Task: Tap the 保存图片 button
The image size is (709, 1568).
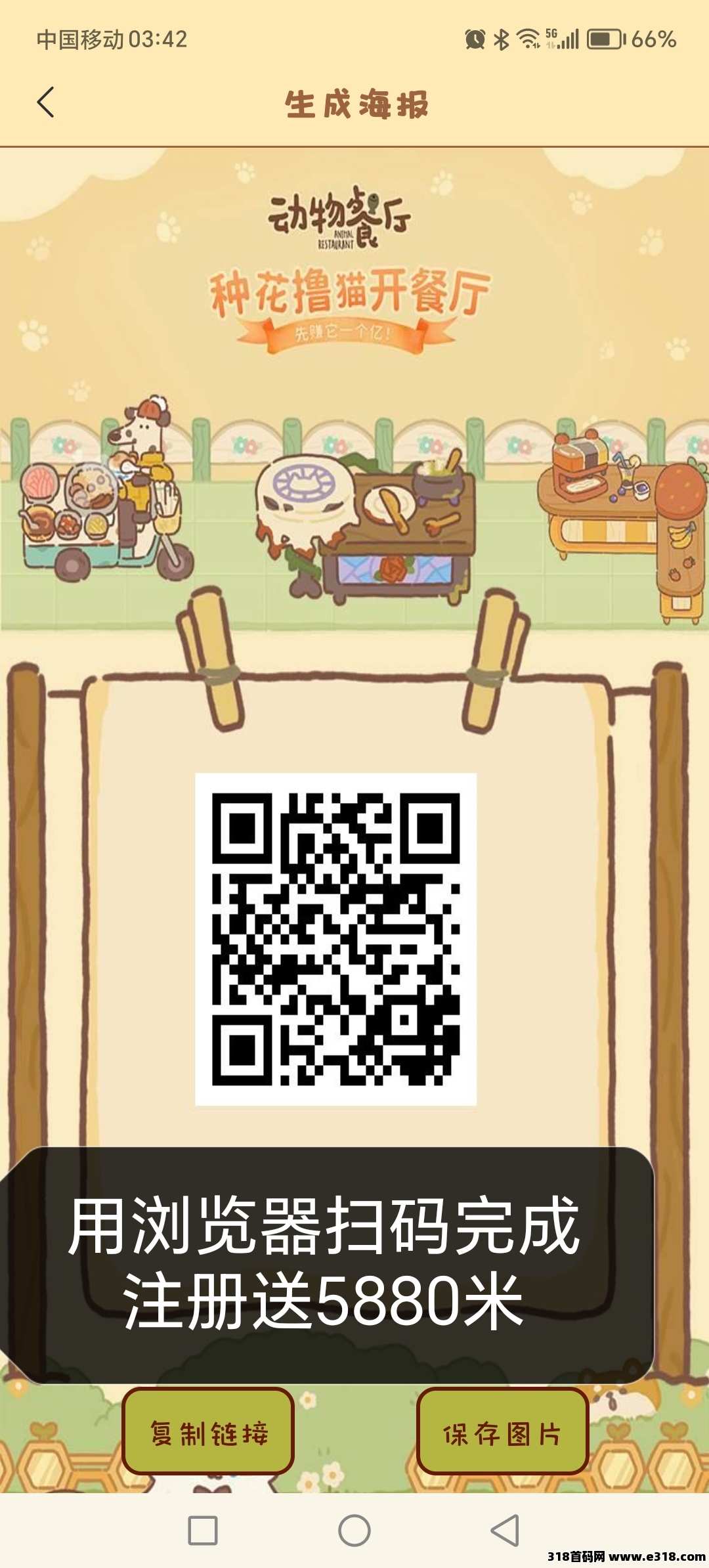Action: pyautogui.click(x=502, y=1433)
